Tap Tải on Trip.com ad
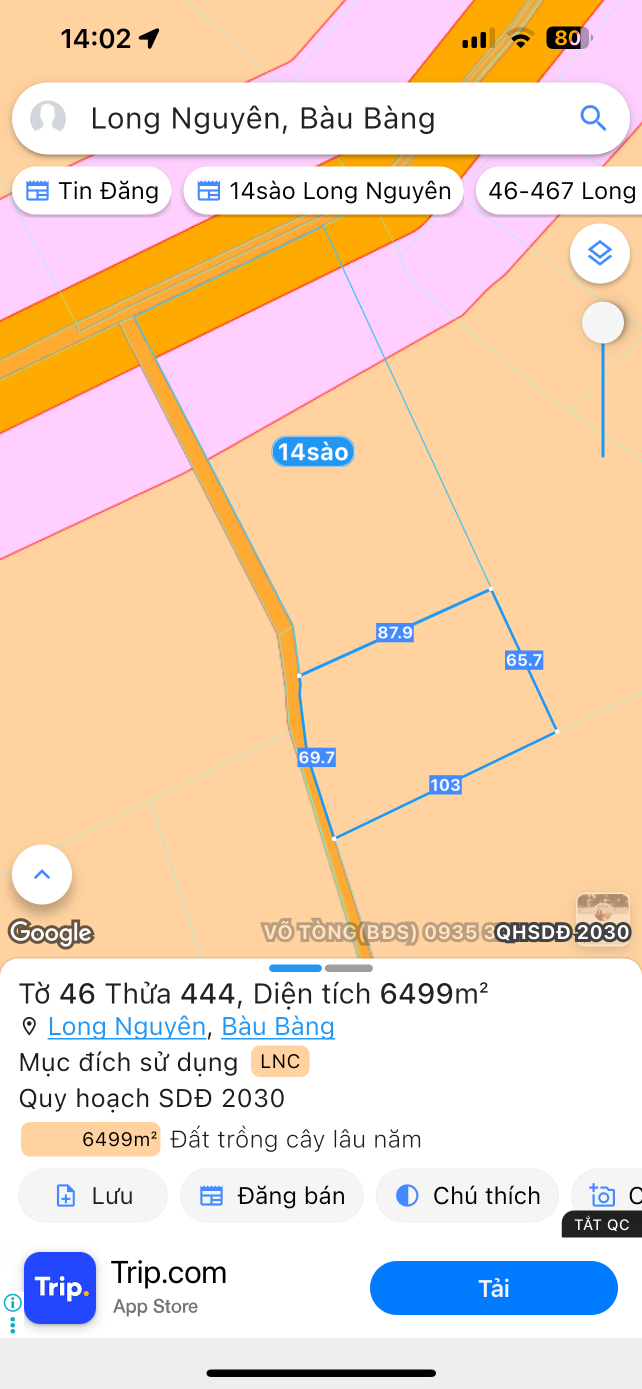This screenshot has width=642, height=1389. (493, 1288)
